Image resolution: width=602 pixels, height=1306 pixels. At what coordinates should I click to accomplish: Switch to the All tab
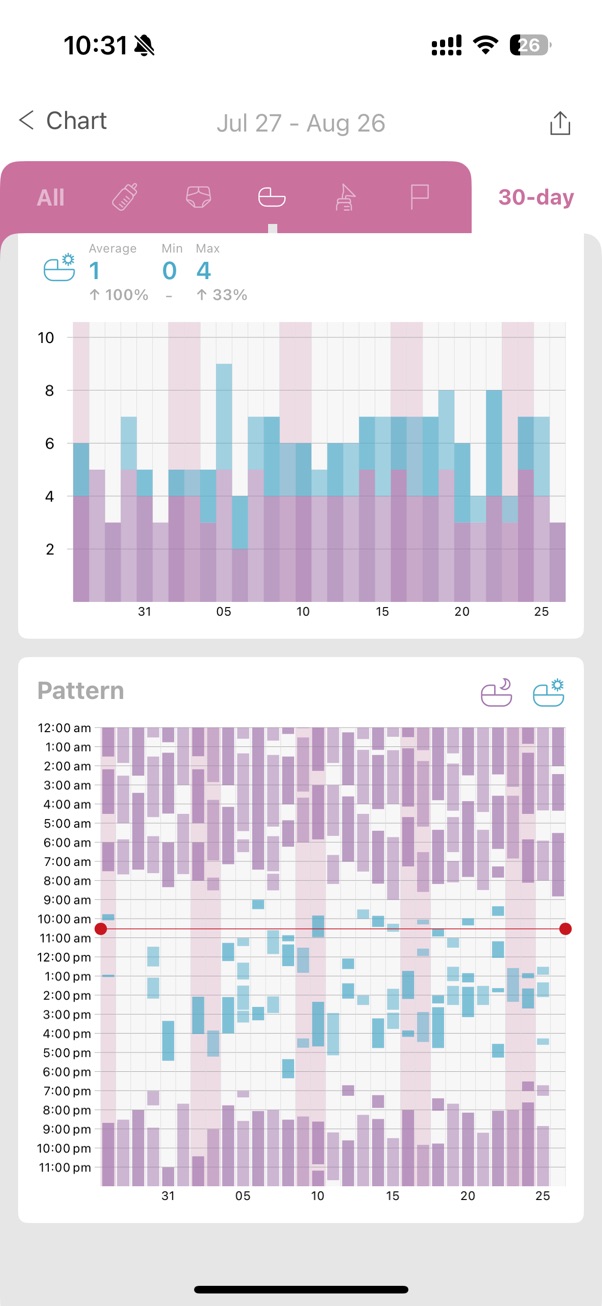pos(51,197)
